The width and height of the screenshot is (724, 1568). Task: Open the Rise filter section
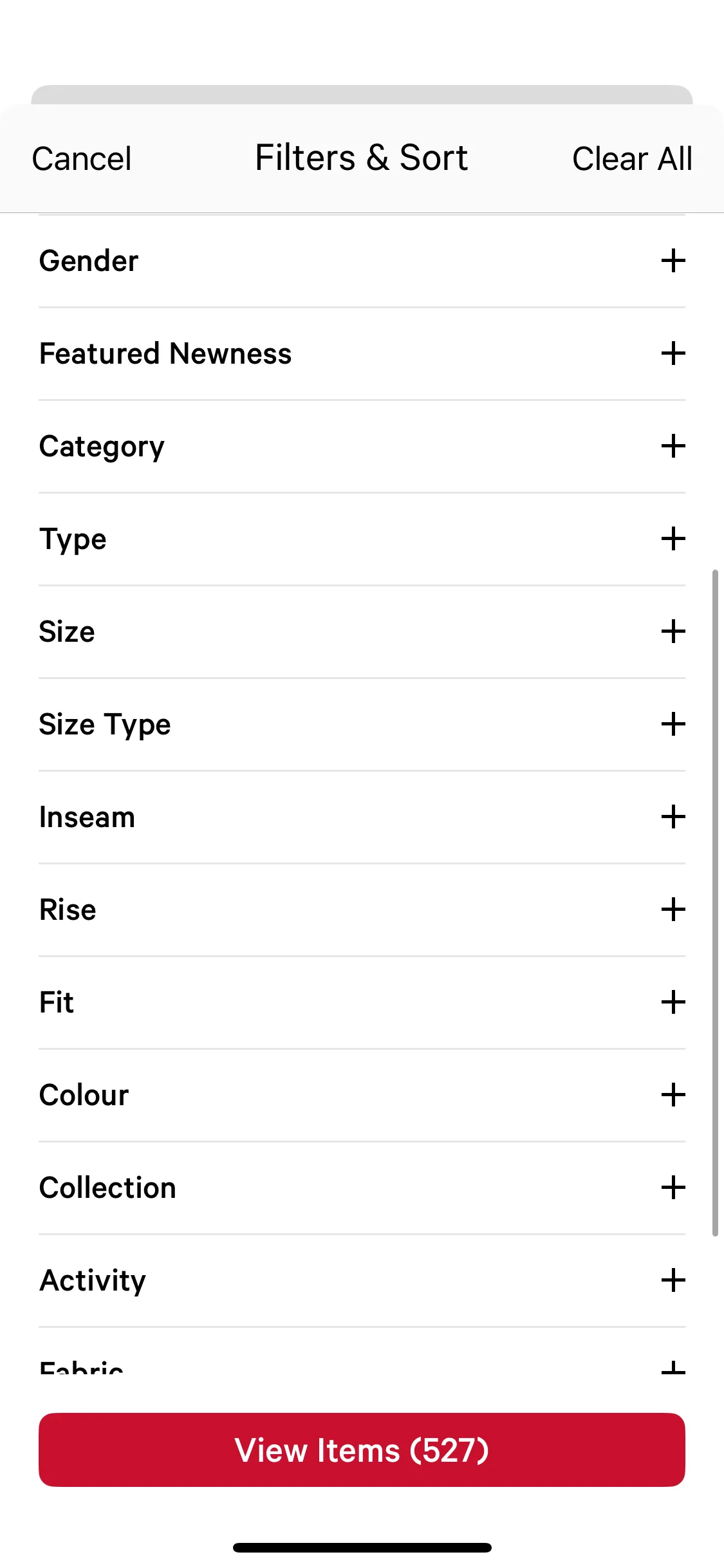[362, 910]
